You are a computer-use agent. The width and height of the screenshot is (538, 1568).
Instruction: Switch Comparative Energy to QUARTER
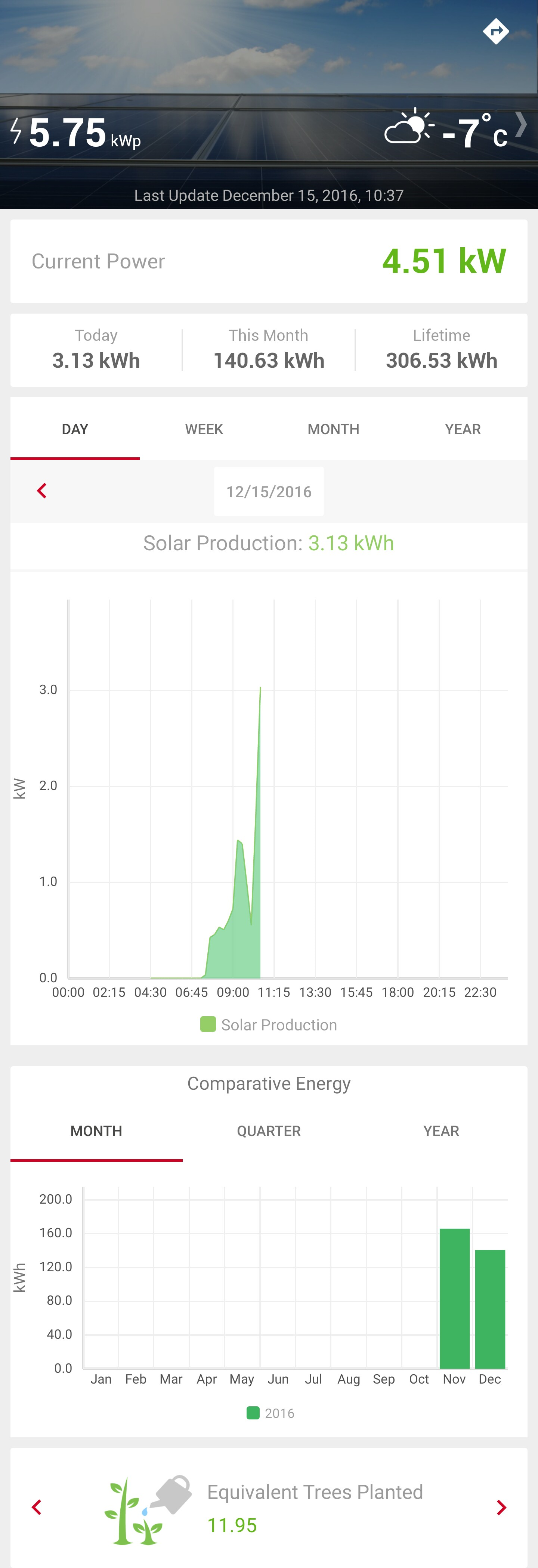pos(269,1131)
